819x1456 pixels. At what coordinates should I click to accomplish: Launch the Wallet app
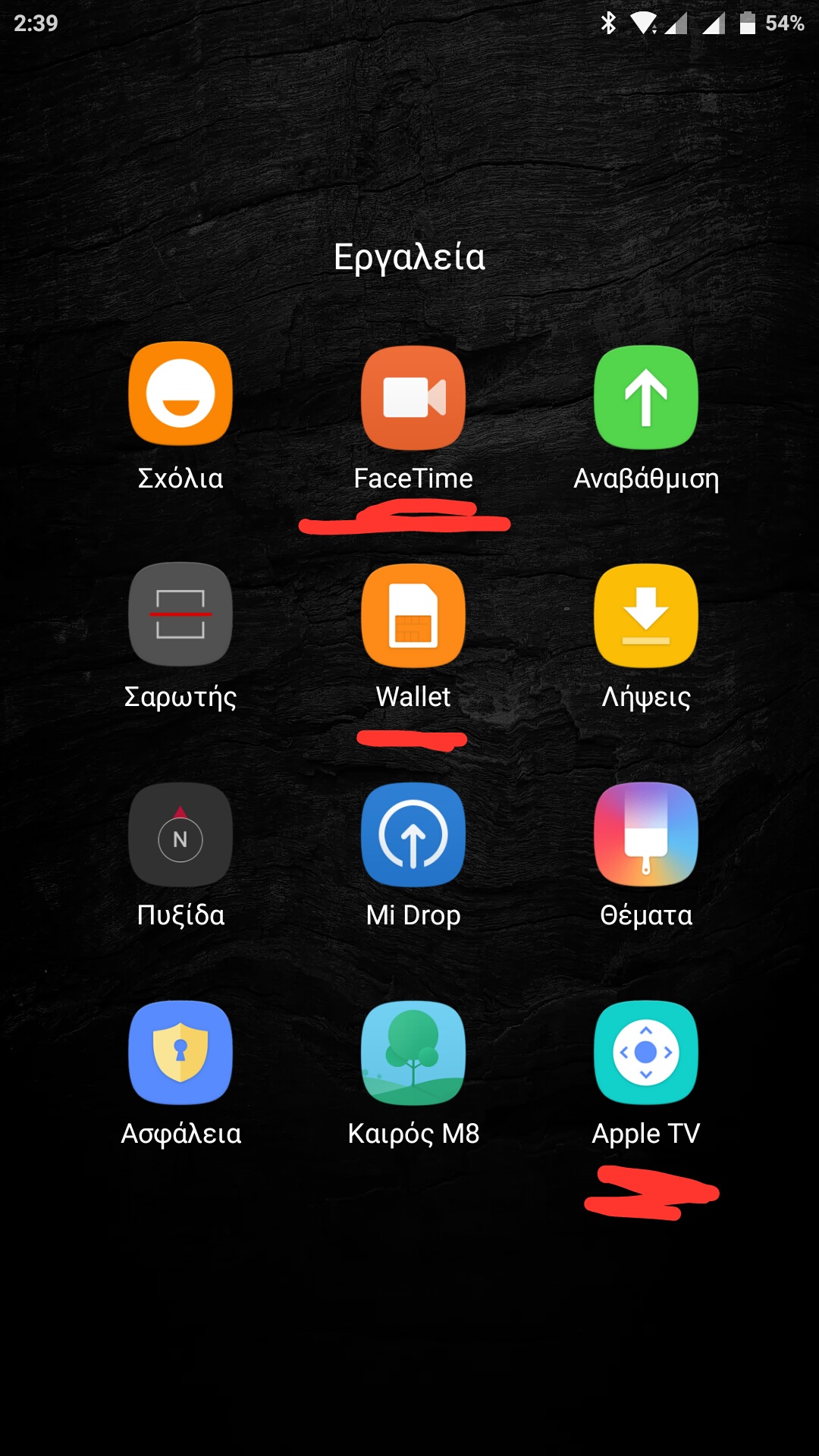[413, 616]
